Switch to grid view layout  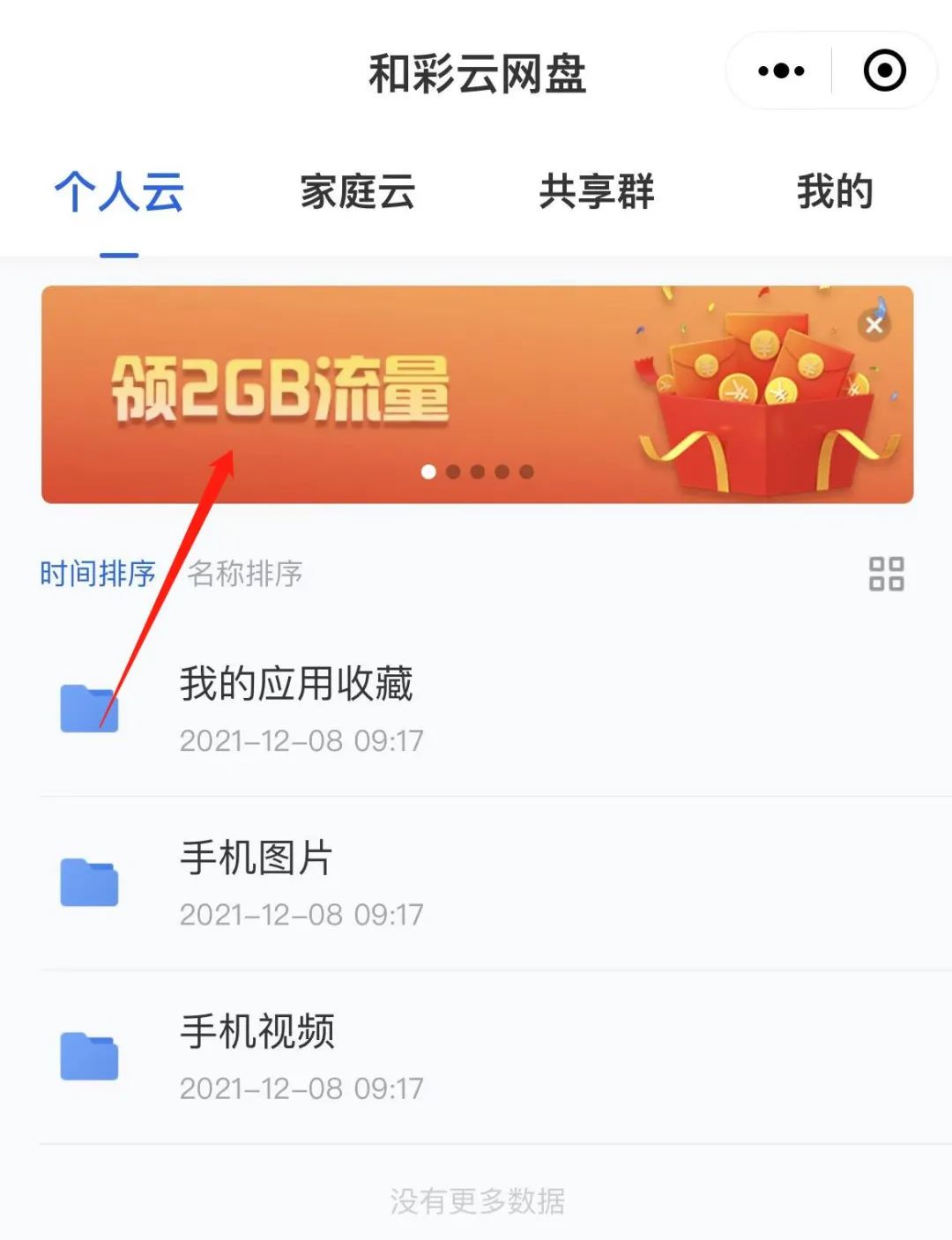pos(886,574)
